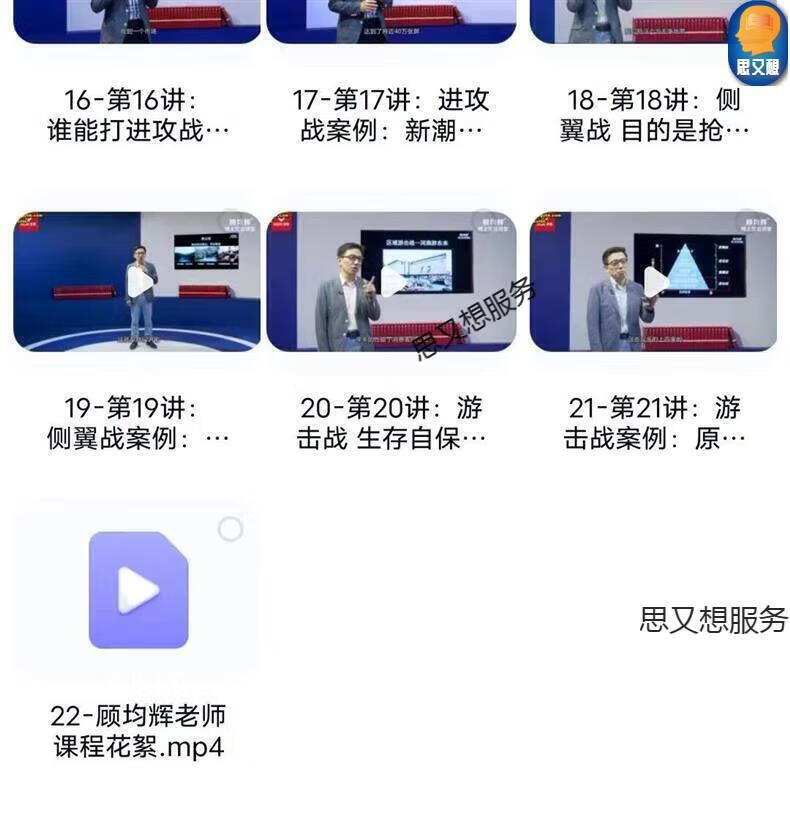
Task: Select the checkbox on video 20-第20讲
Action: tap(485, 222)
